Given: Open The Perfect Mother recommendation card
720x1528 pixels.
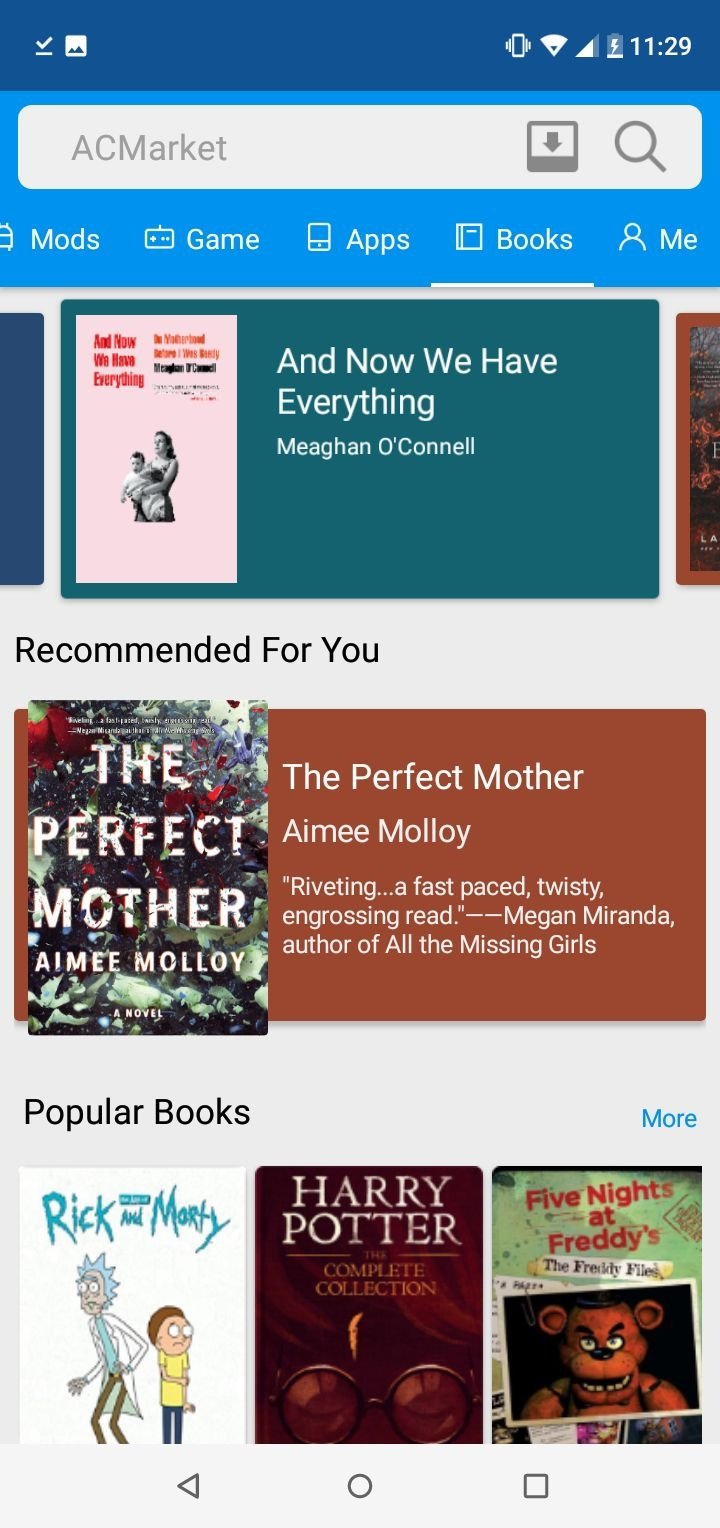Looking at the screenshot, I should 360,866.
